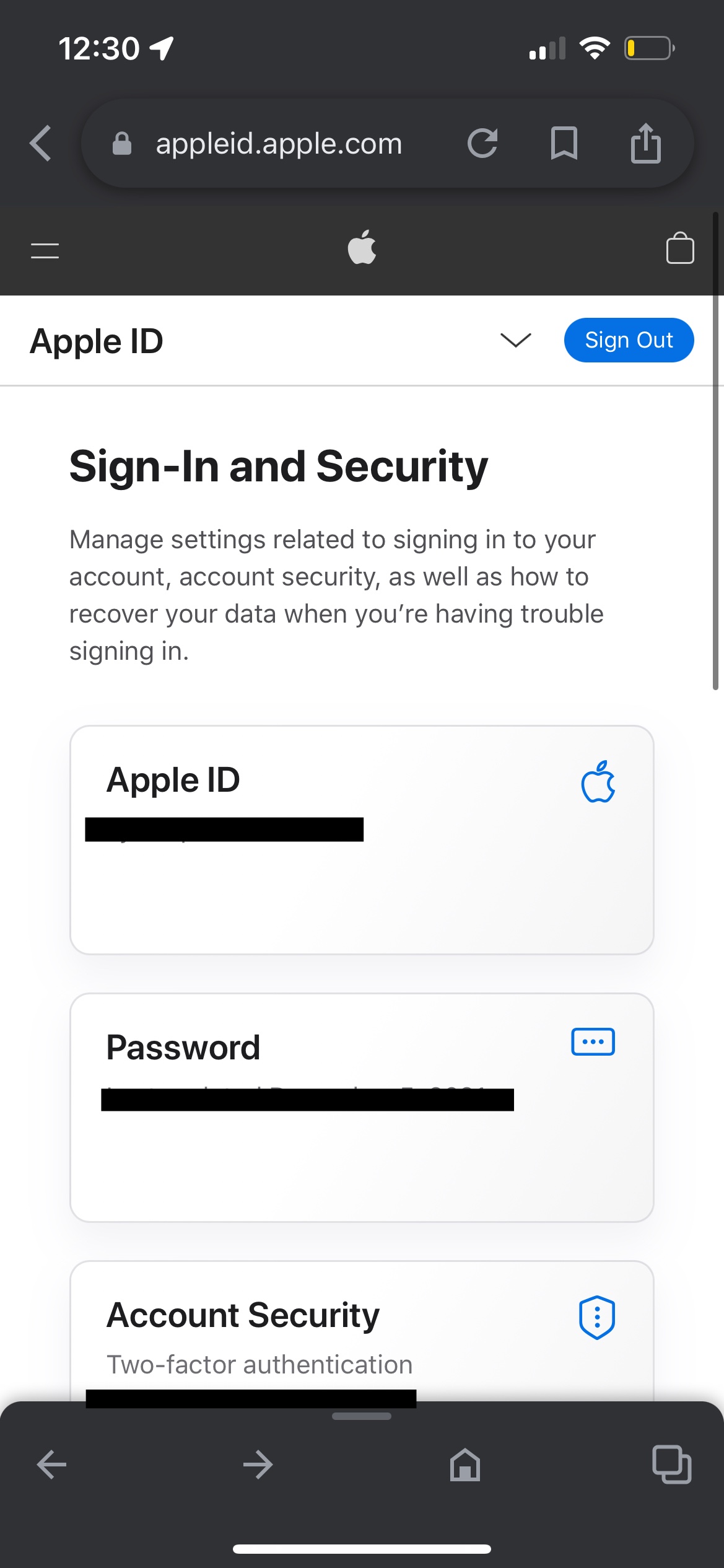Open the tabs overview
This screenshot has height=1568, width=724.
672,1465
